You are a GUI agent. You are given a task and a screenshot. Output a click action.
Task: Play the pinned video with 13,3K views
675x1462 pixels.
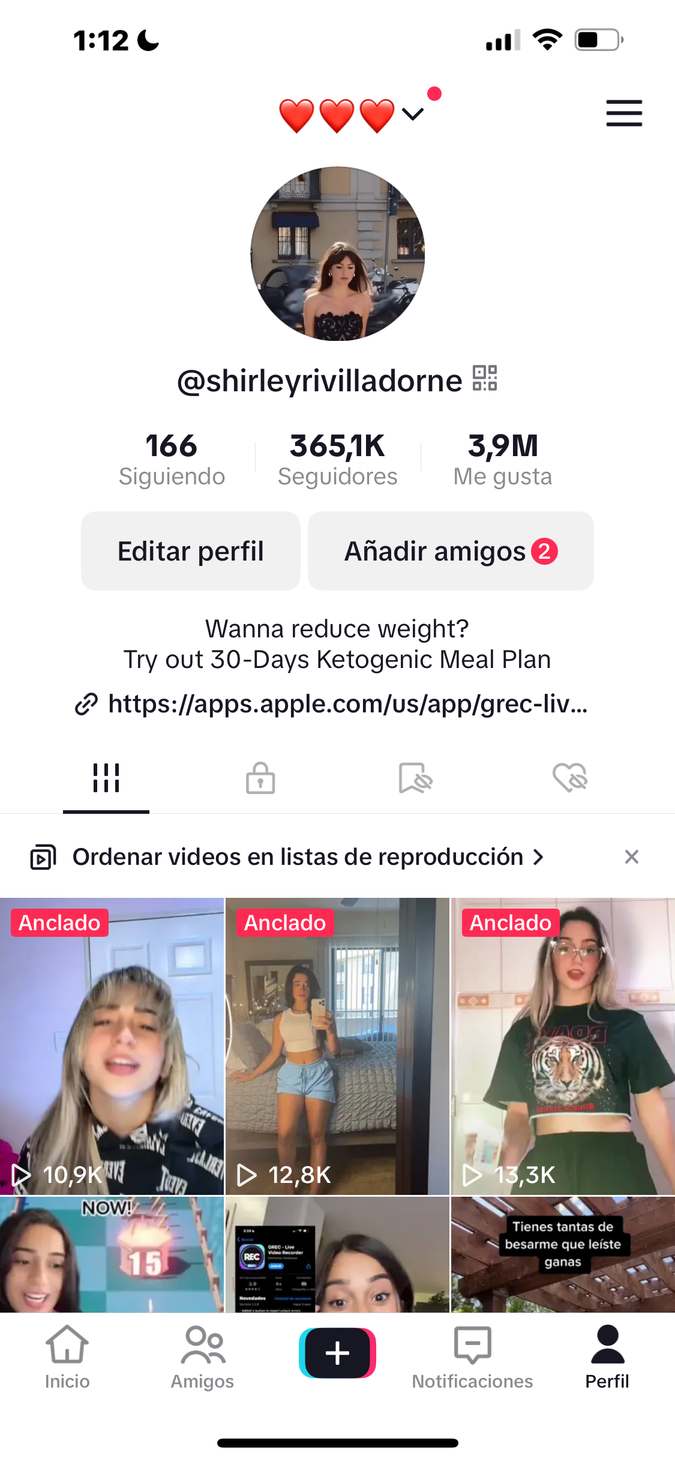(563, 1046)
